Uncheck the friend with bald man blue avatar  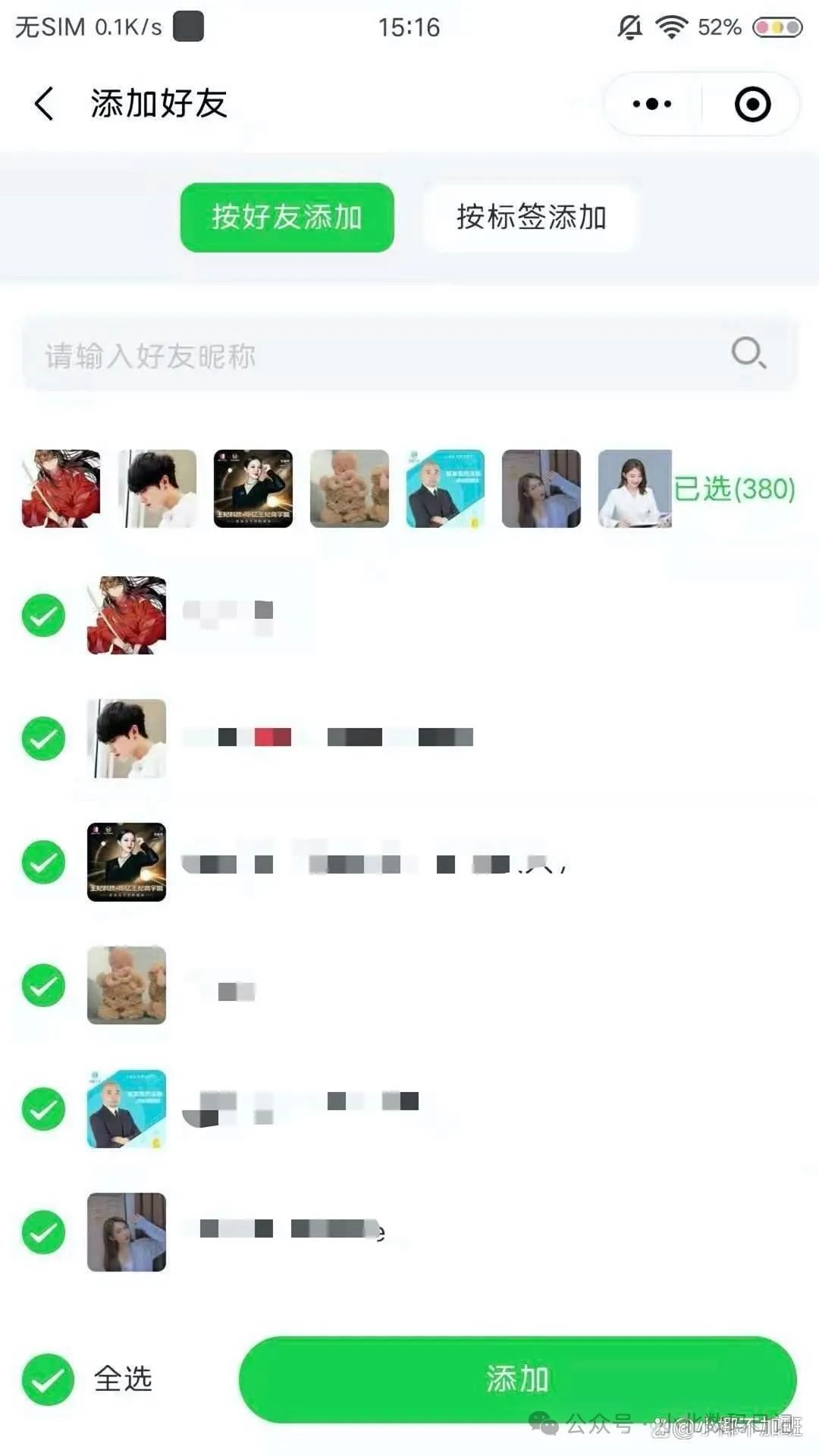43,1109
